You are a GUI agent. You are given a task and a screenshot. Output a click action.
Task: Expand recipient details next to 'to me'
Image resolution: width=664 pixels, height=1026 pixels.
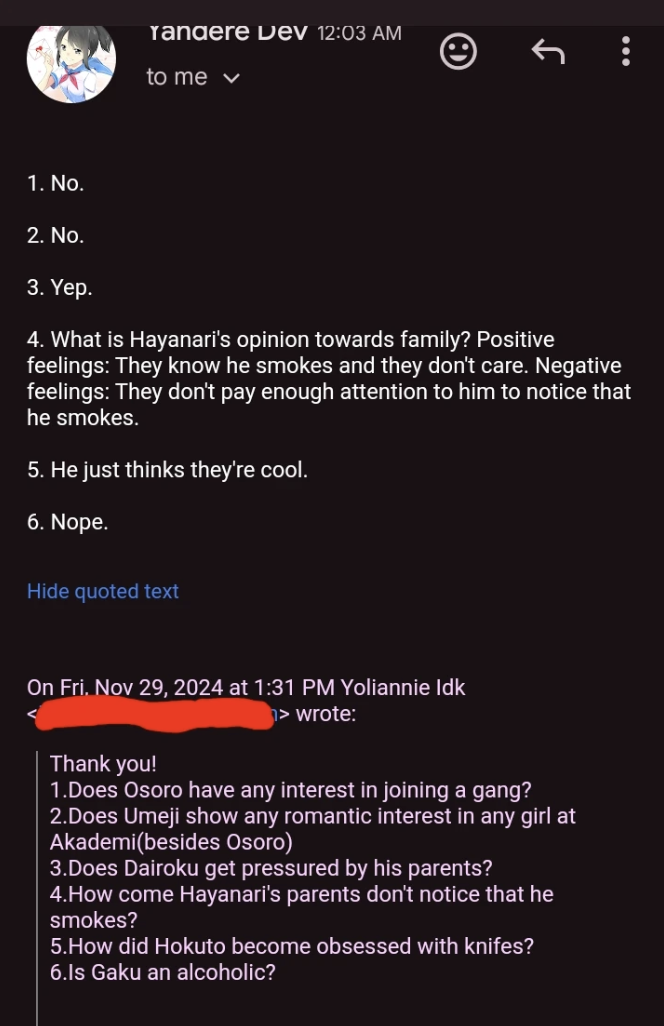[x=232, y=78]
